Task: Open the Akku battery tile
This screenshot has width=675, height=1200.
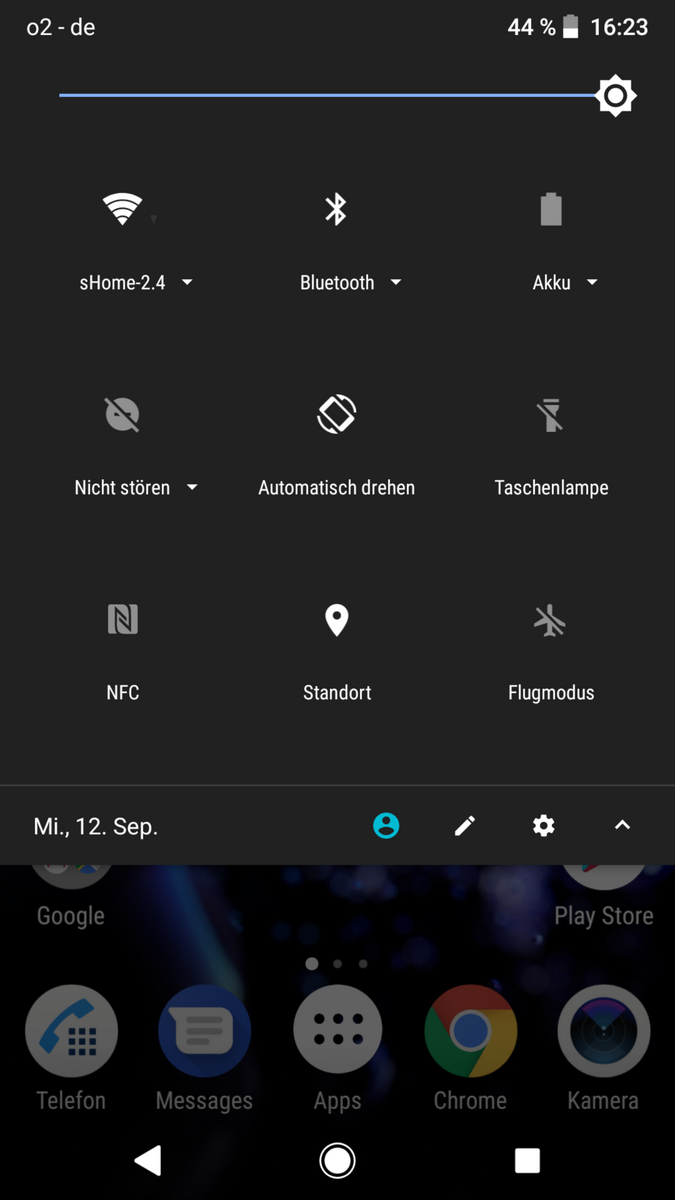Action: pyautogui.click(x=551, y=210)
